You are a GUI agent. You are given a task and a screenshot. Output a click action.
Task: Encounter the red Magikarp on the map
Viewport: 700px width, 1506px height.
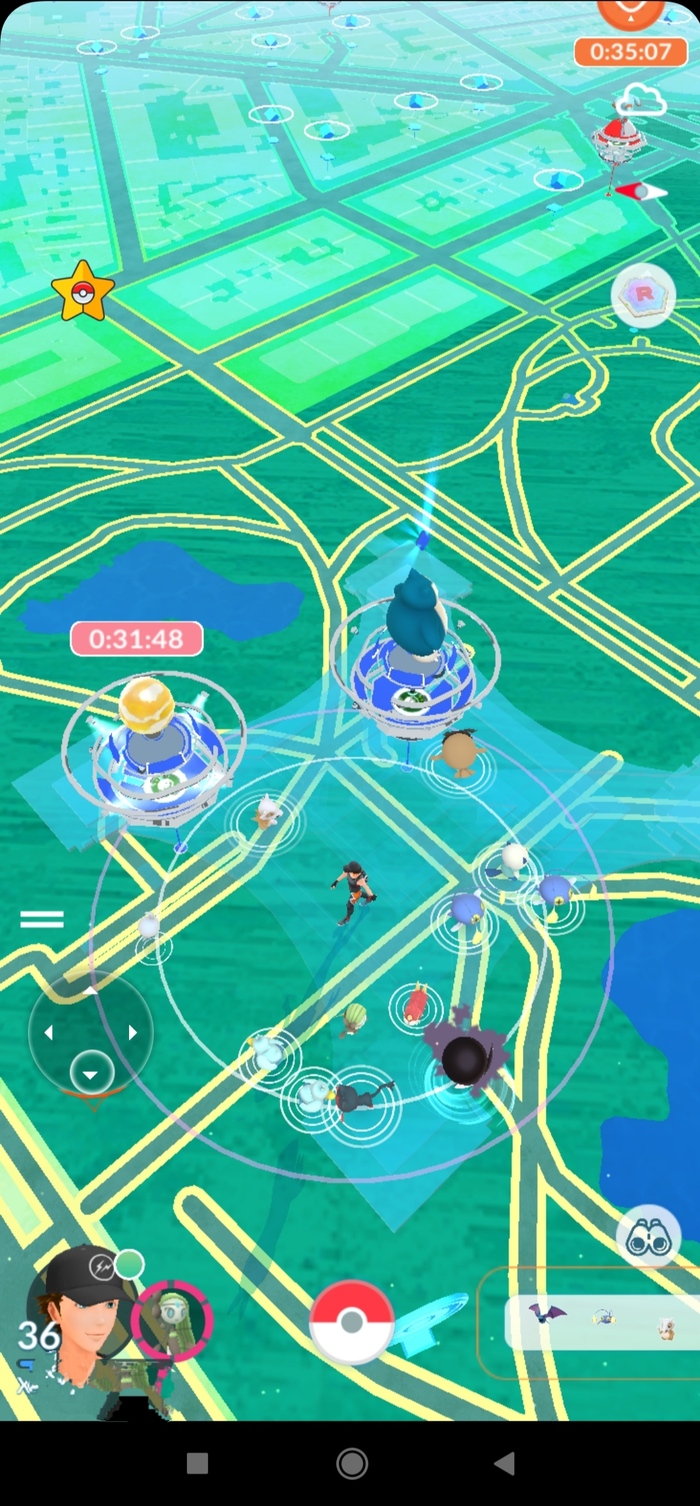(416, 1004)
